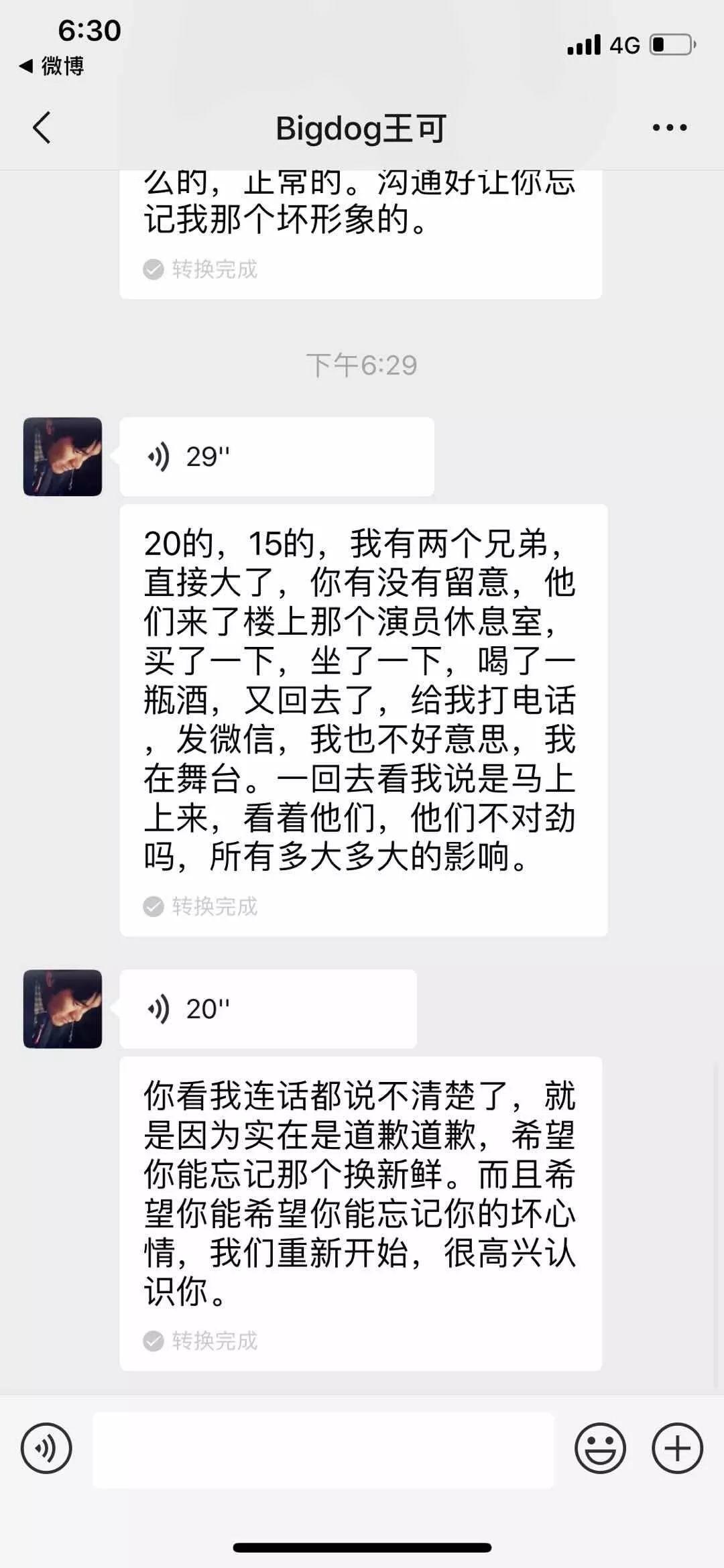
Task: Toggle transcription under 29-second voice message
Action: [x=201, y=906]
